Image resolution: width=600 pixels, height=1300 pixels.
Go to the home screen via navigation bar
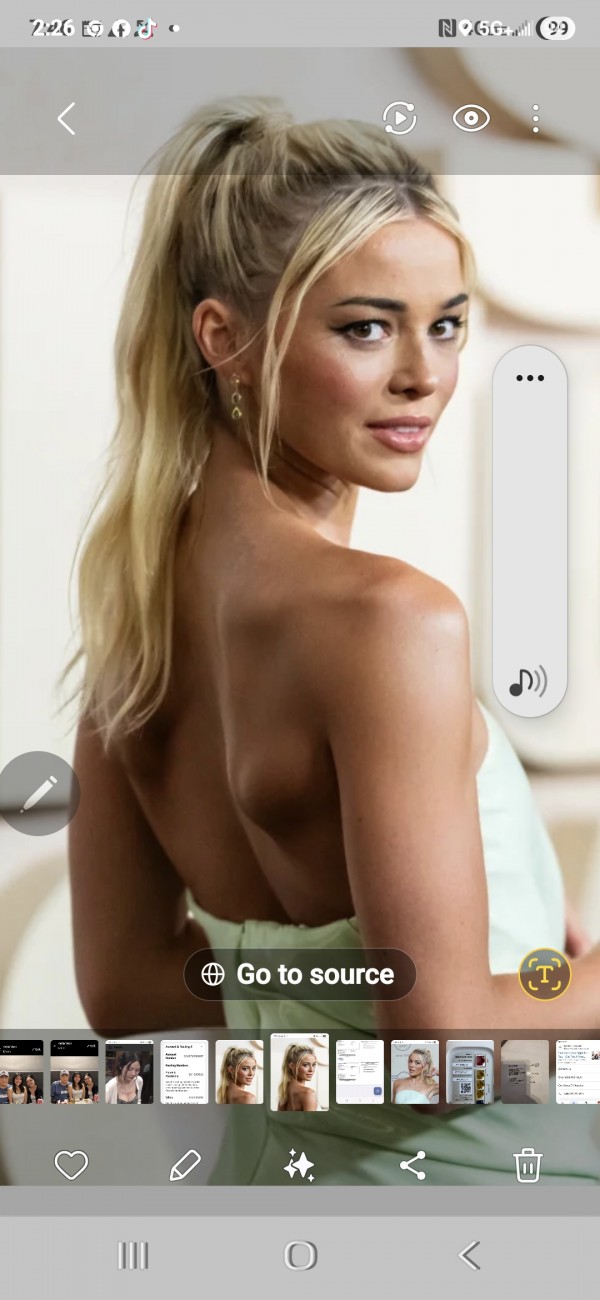point(300,1256)
